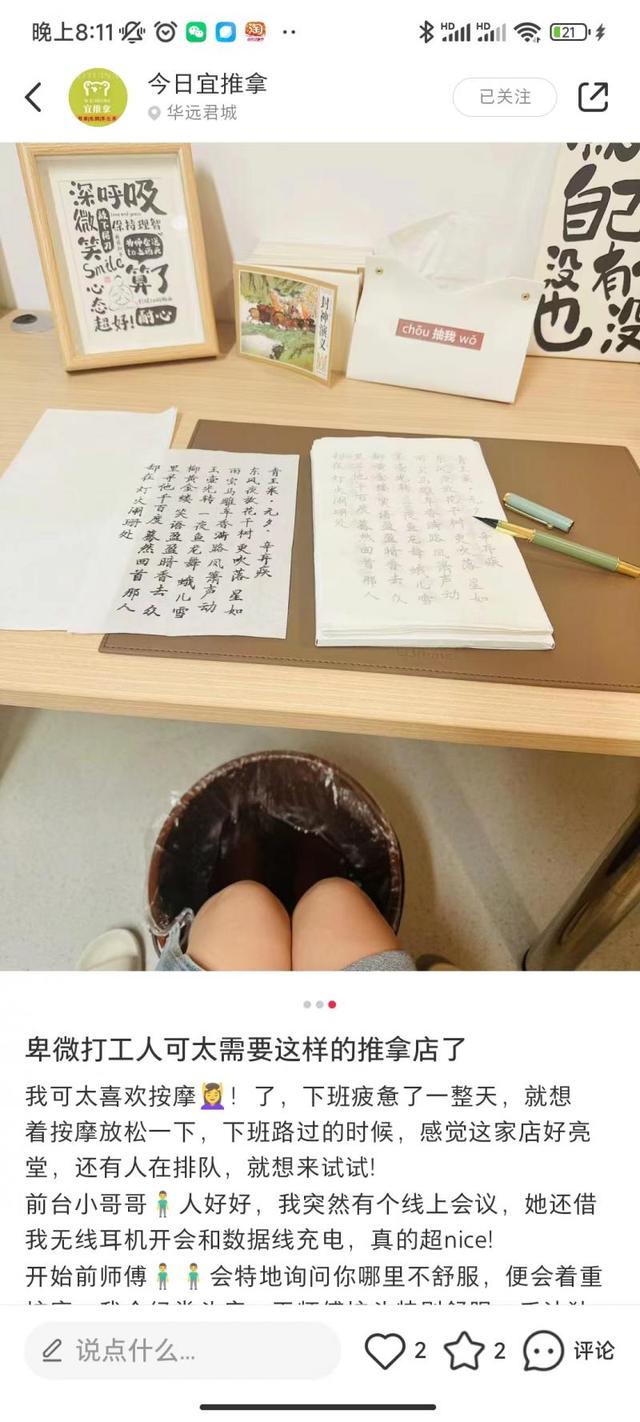The width and height of the screenshot is (640, 1422).
Task: Save post with the star icon
Action: [x=464, y=1351]
